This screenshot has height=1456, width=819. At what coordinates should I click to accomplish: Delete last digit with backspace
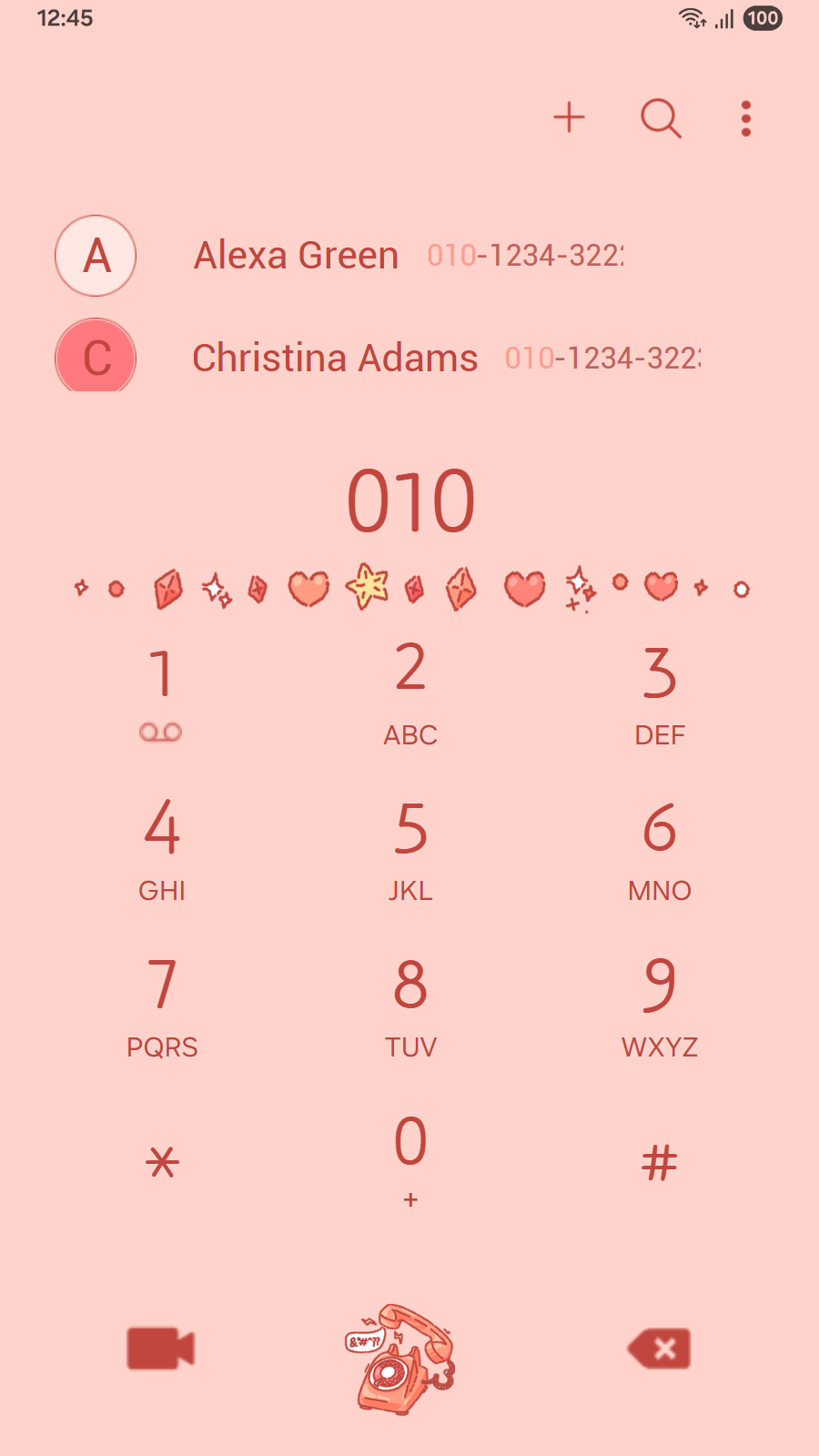tap(660, 1349)
